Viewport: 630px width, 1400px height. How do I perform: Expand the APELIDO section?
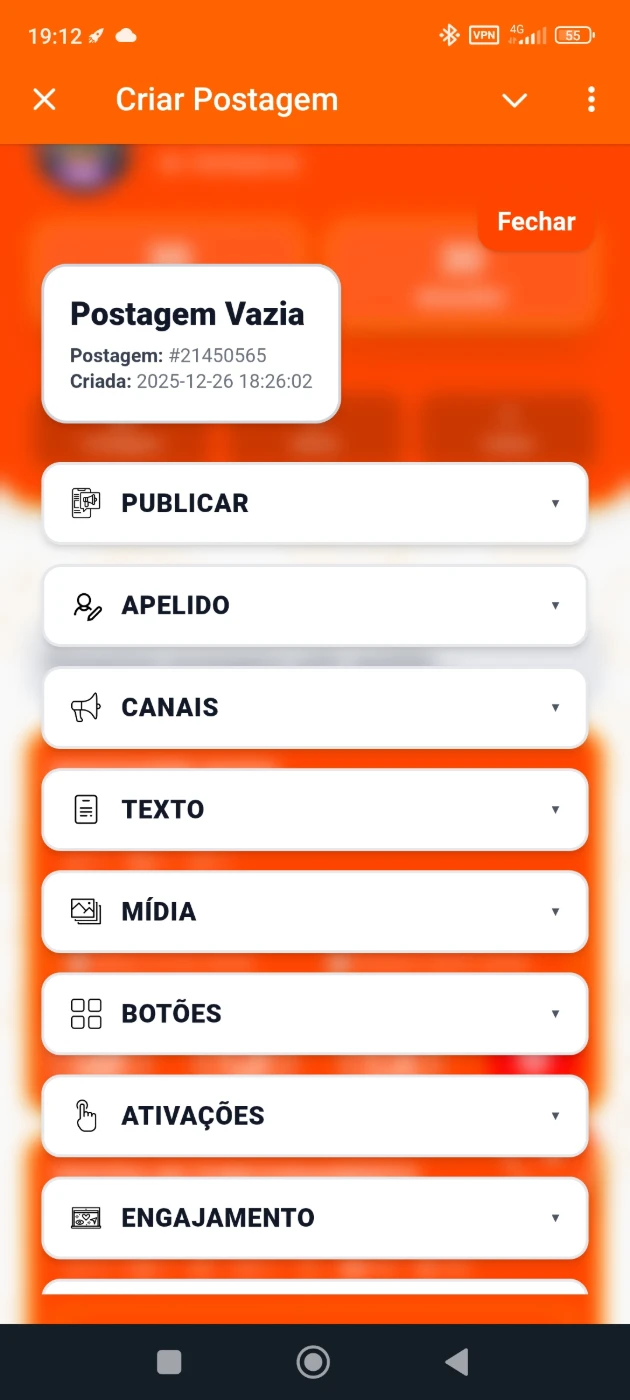click(x=314, y=605)
